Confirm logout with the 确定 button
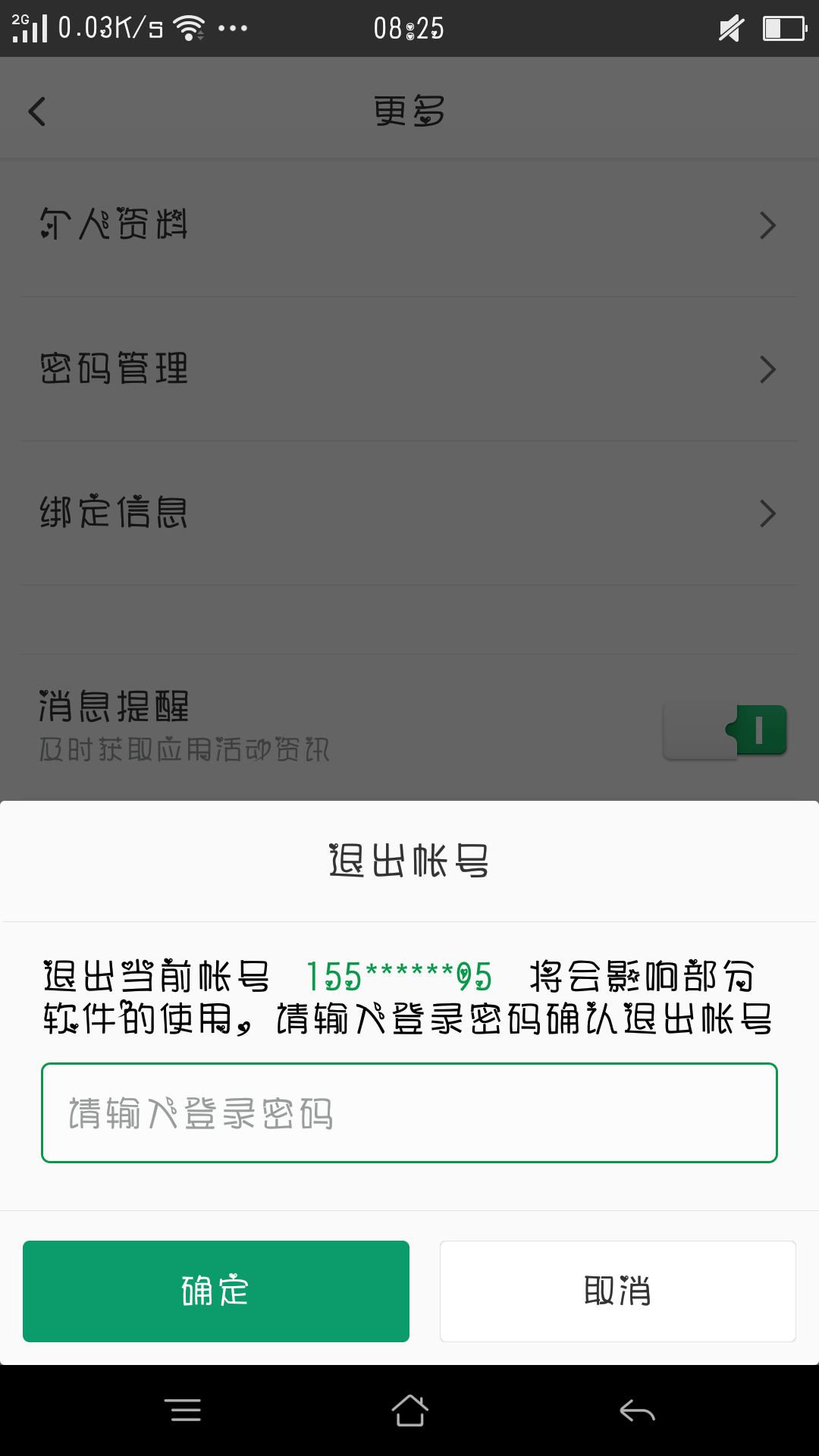 click(215, 1291)
